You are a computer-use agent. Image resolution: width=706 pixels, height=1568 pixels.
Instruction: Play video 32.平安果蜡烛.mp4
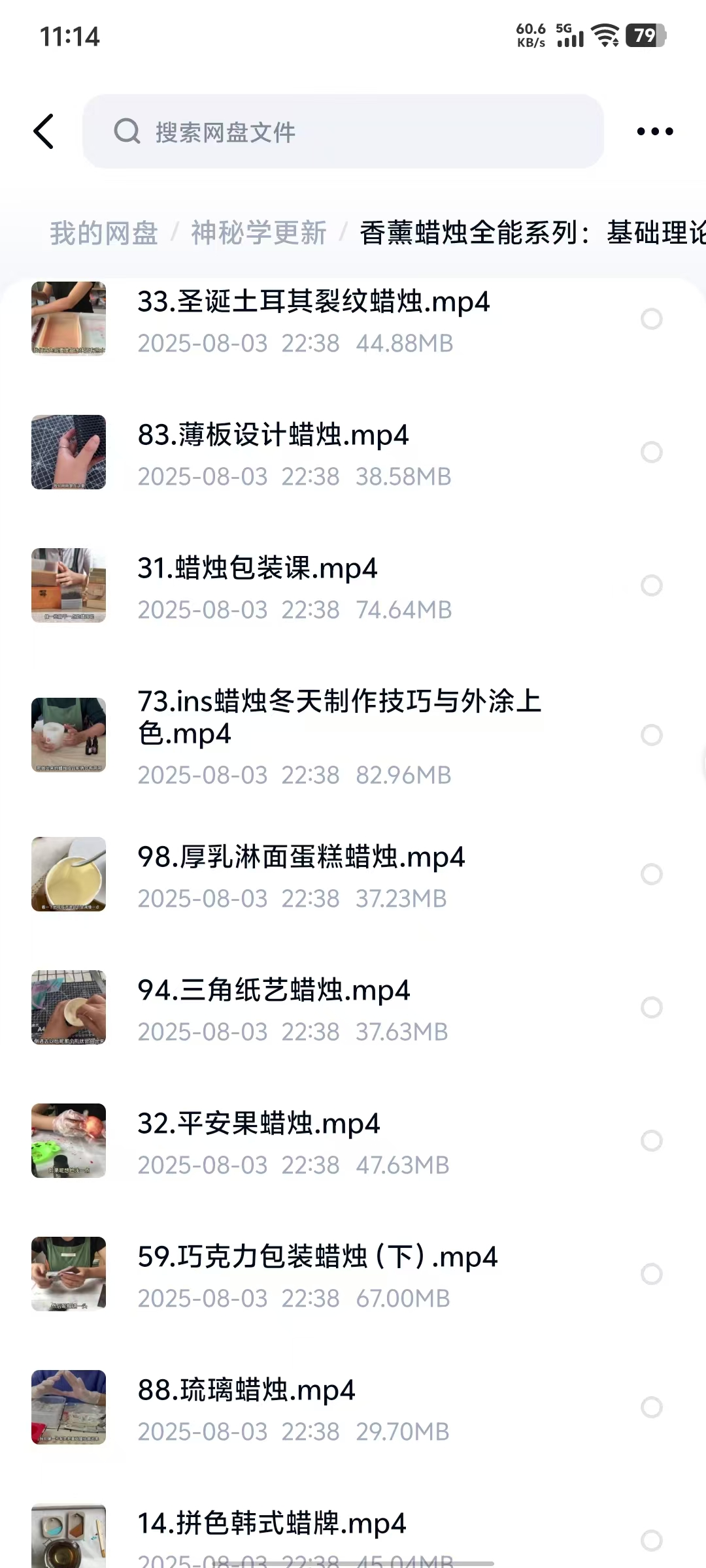(258, 1124)
